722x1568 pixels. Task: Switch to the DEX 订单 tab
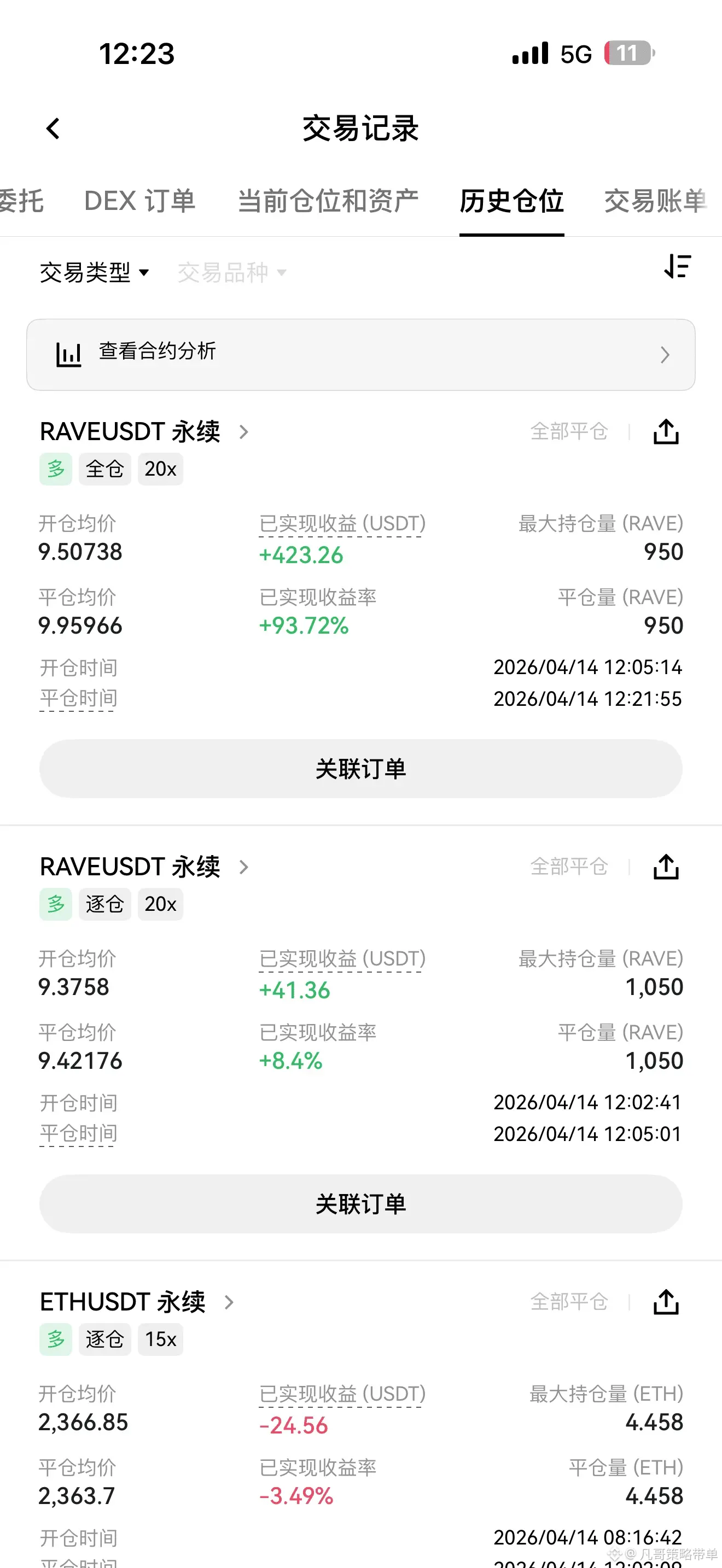[139, 201]
